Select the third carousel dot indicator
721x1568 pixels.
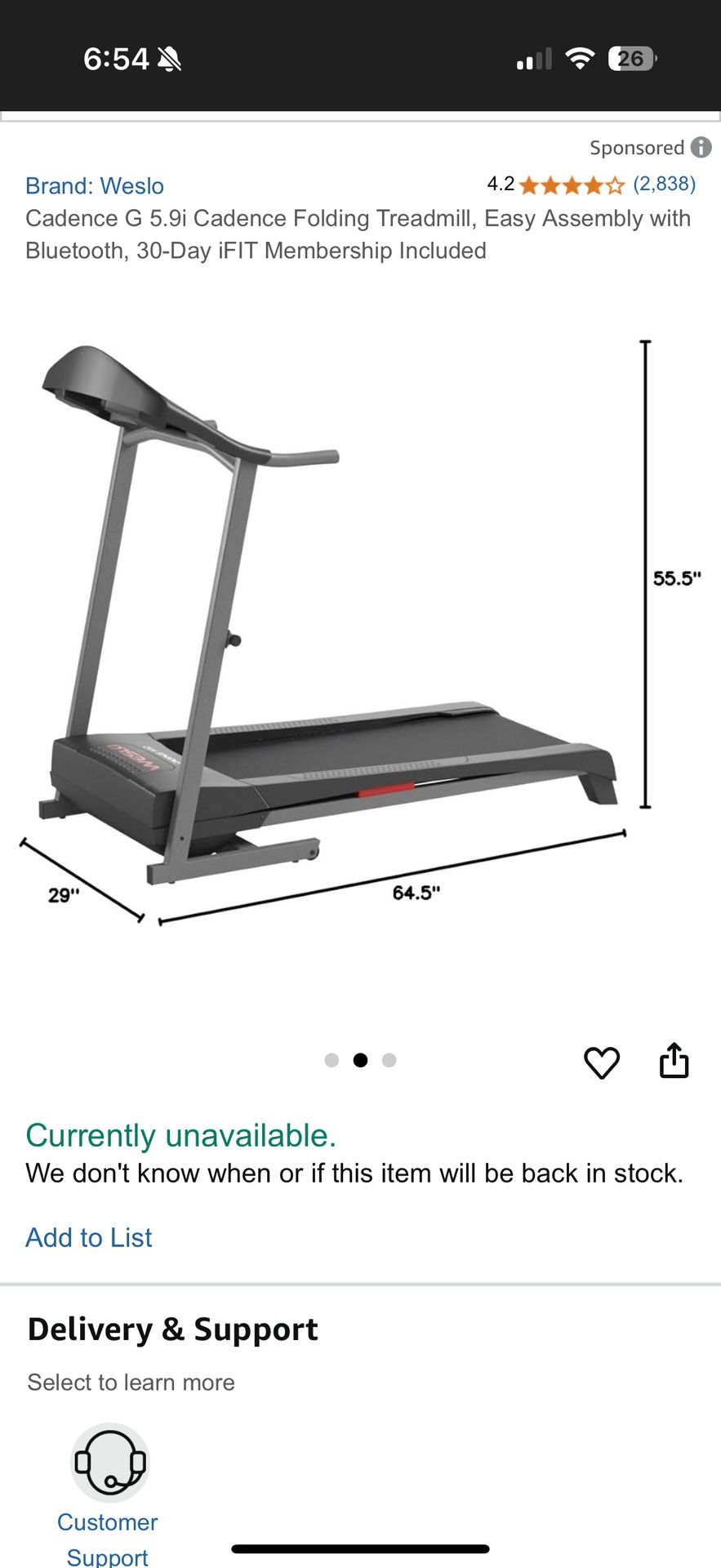tap(389, 1059)
